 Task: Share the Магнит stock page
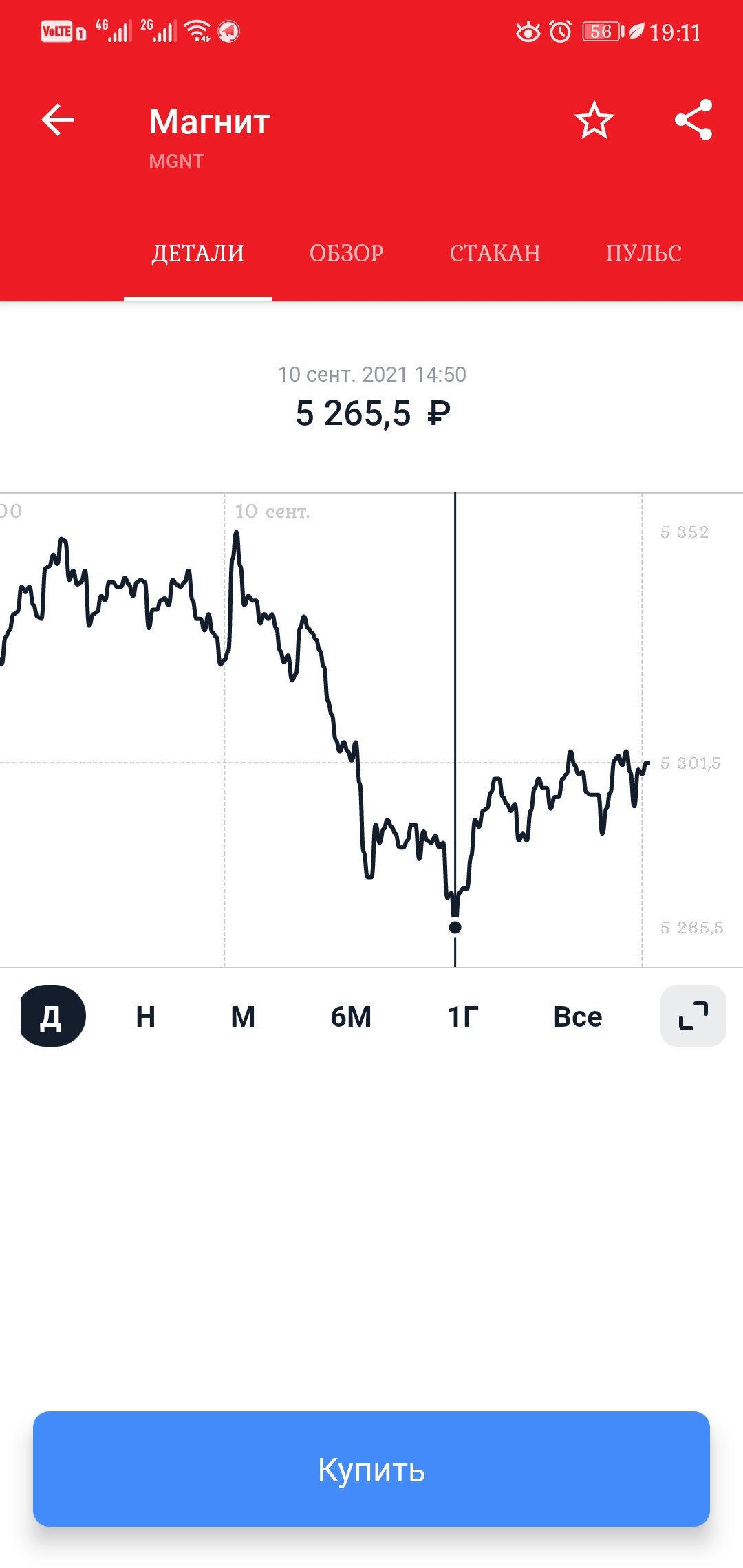(x=693, y=120)
